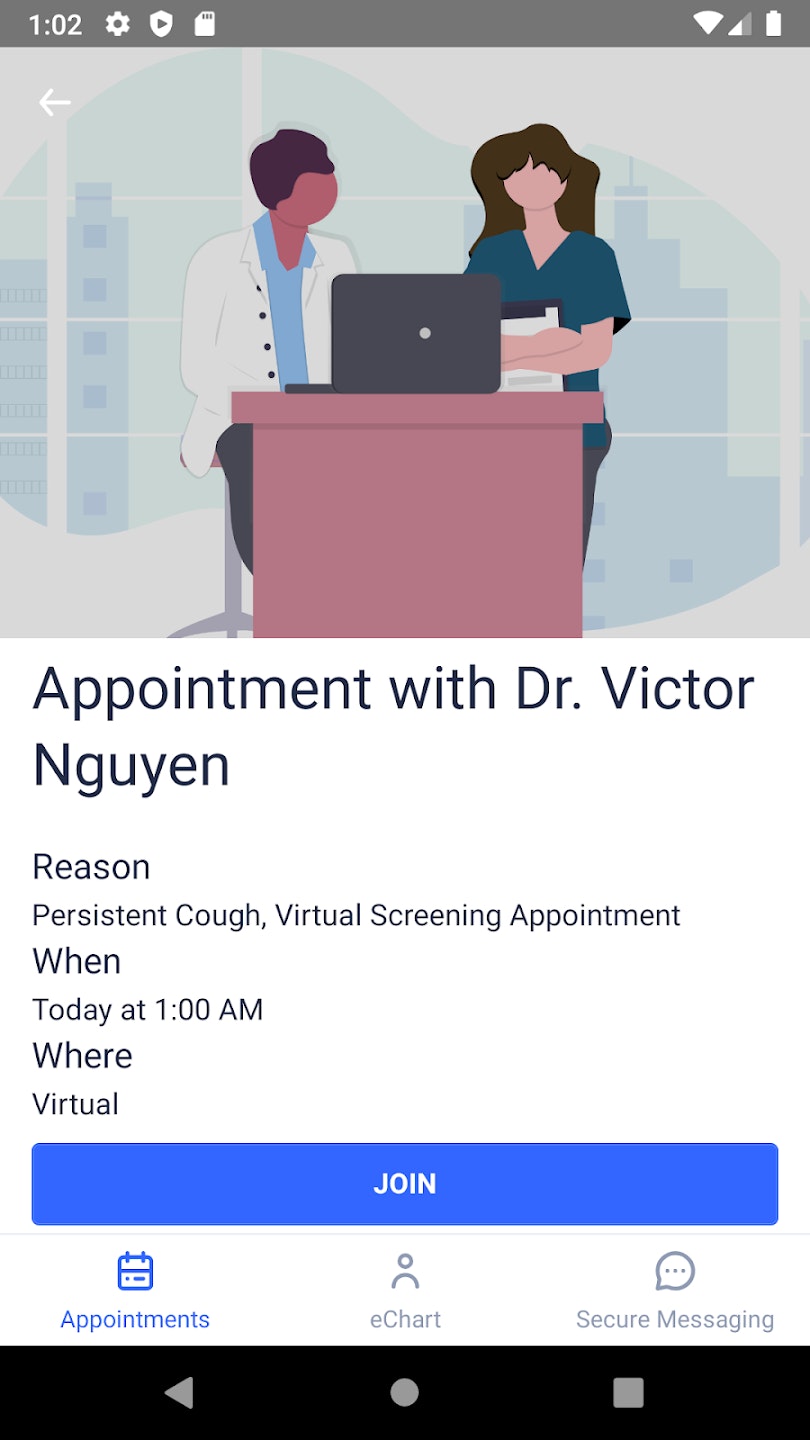This screenshot has width=810, height=1440.
Task: Go back using the top-left arrow
Action: coord(54,102)
